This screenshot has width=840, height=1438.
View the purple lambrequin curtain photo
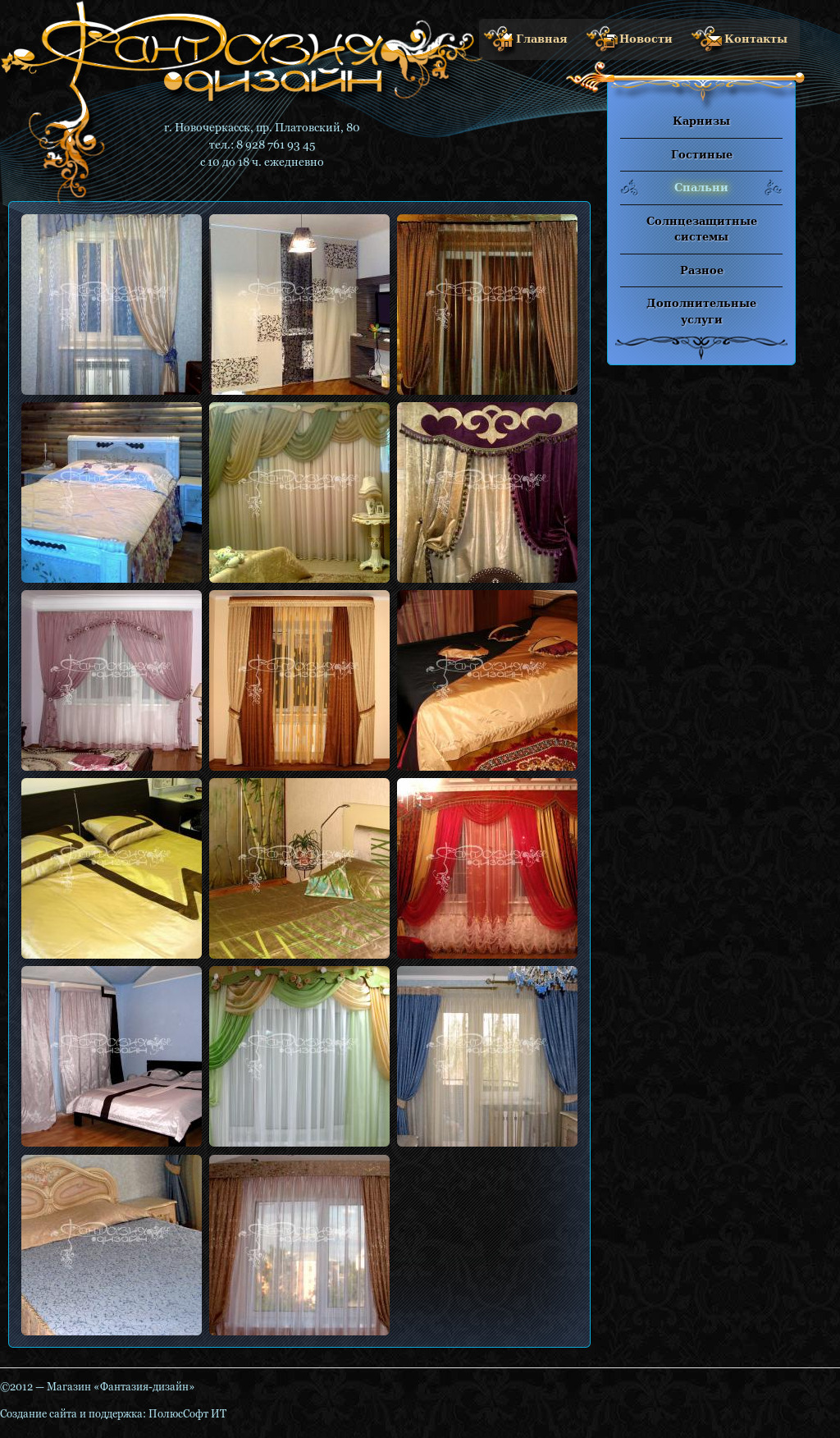point(487,492)
